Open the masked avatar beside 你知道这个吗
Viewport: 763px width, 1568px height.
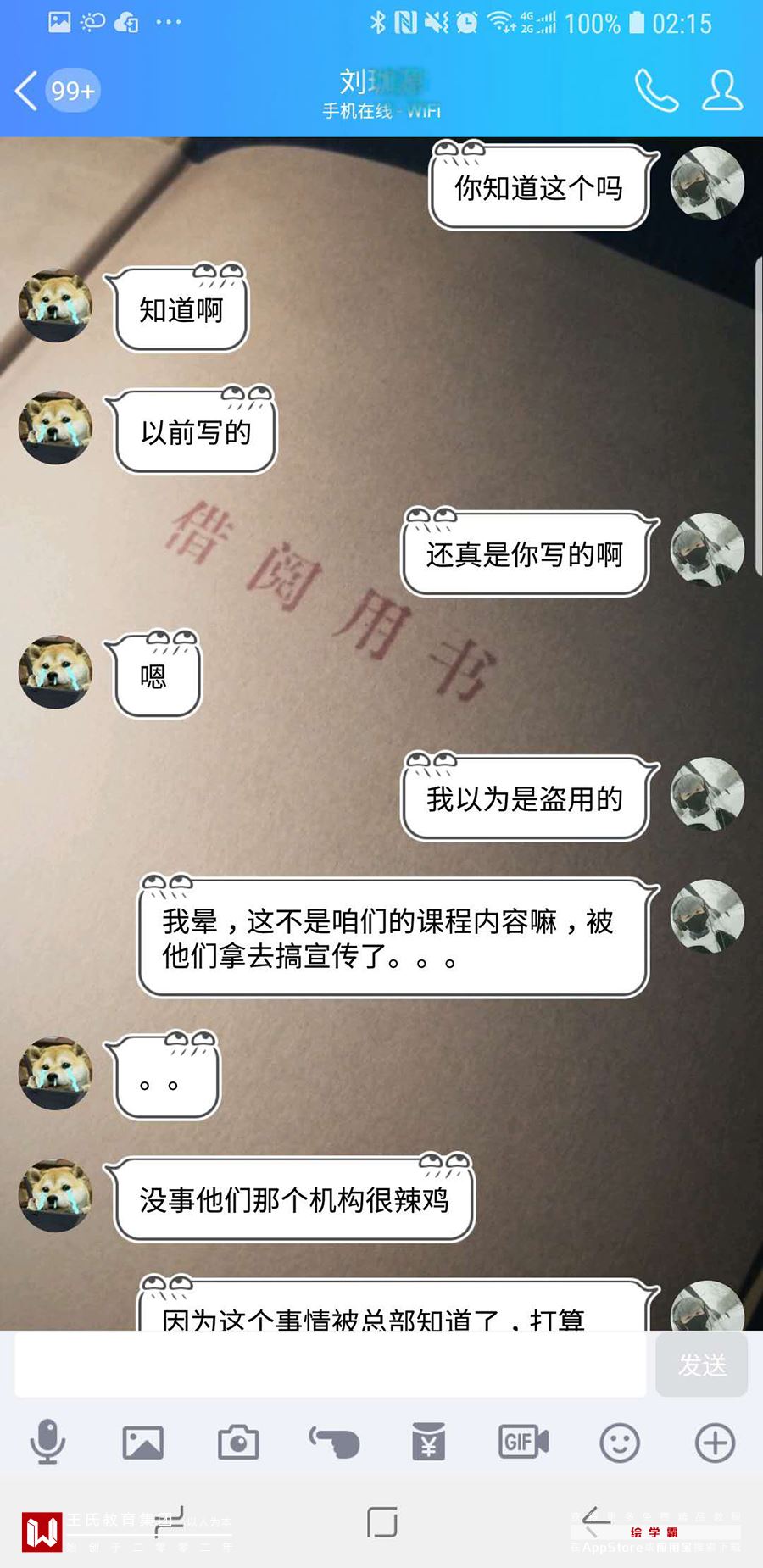coord(707,184)
